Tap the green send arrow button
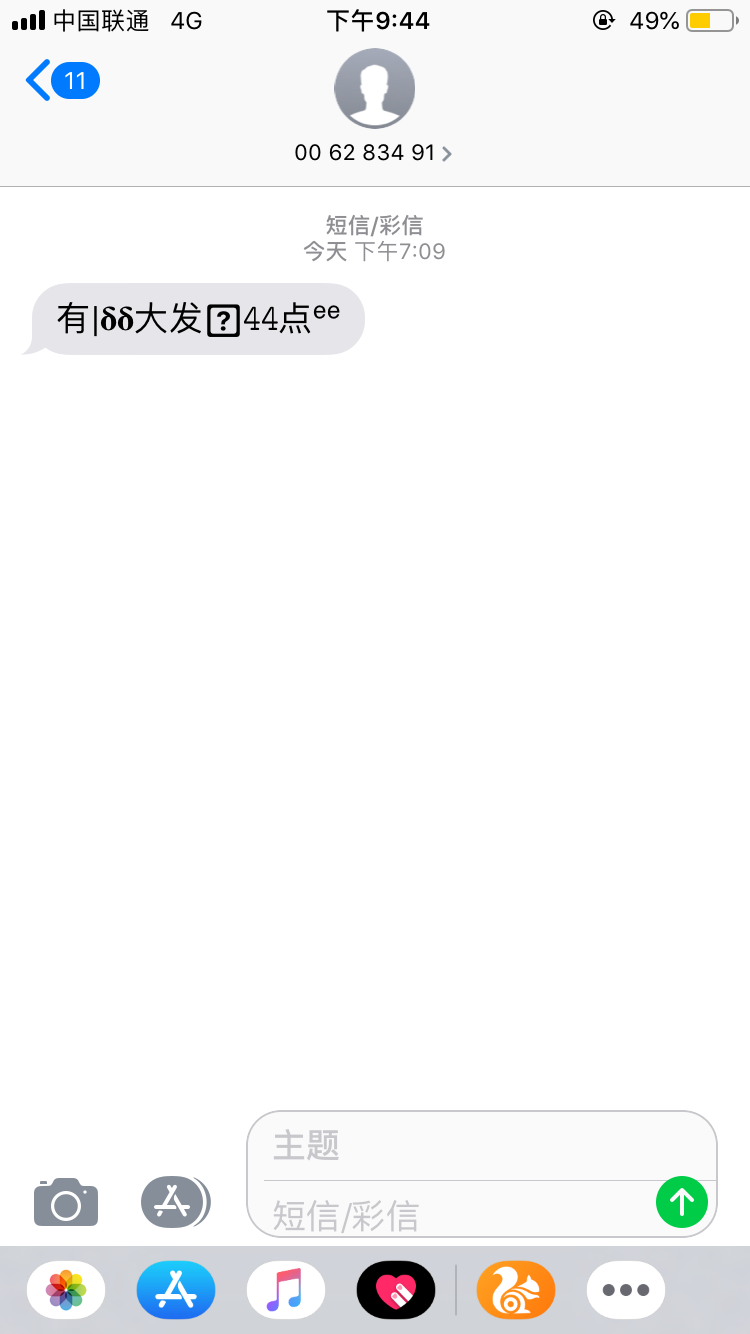 (682, 1202)
